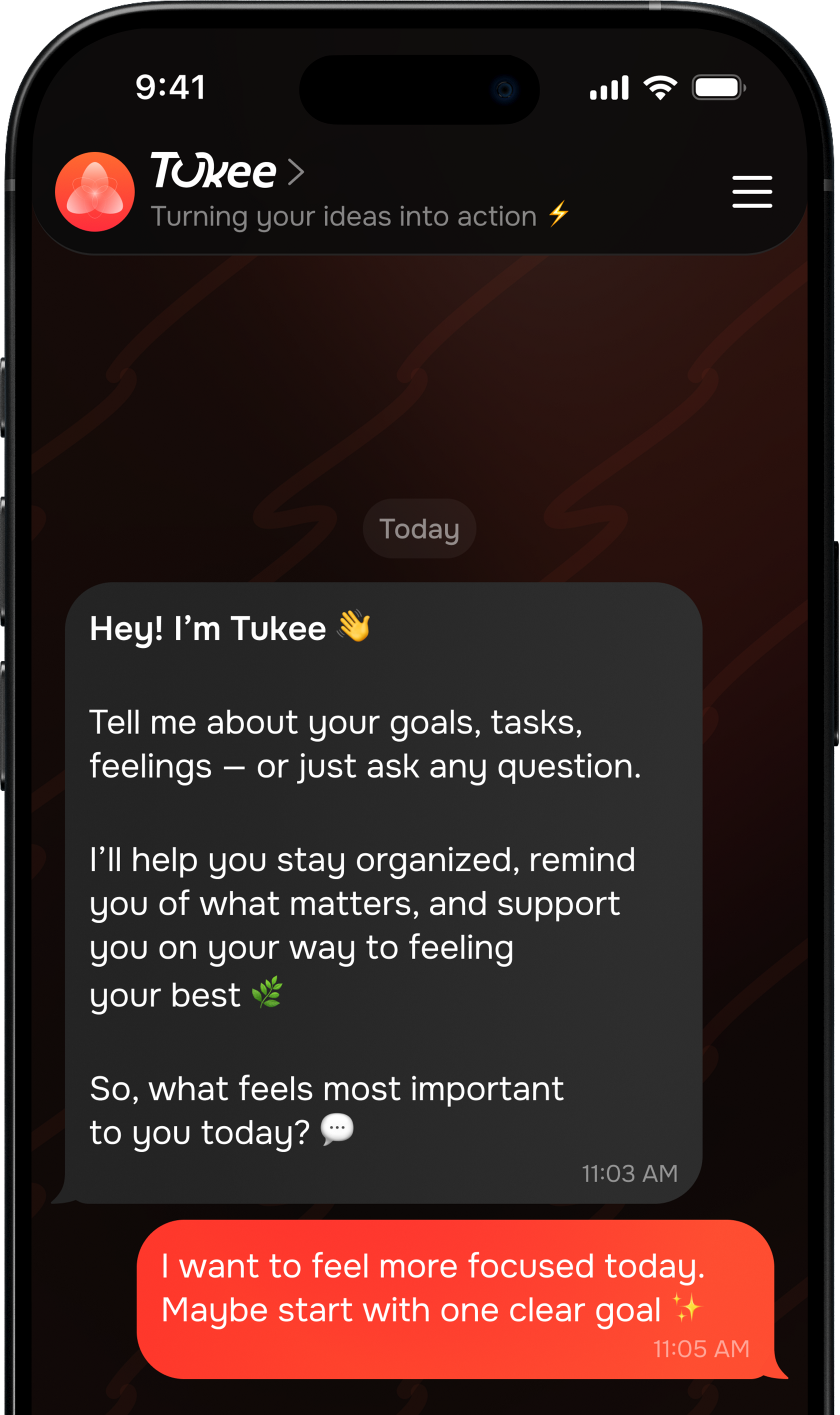Open the hamburger menu

(x=751, y=191)
